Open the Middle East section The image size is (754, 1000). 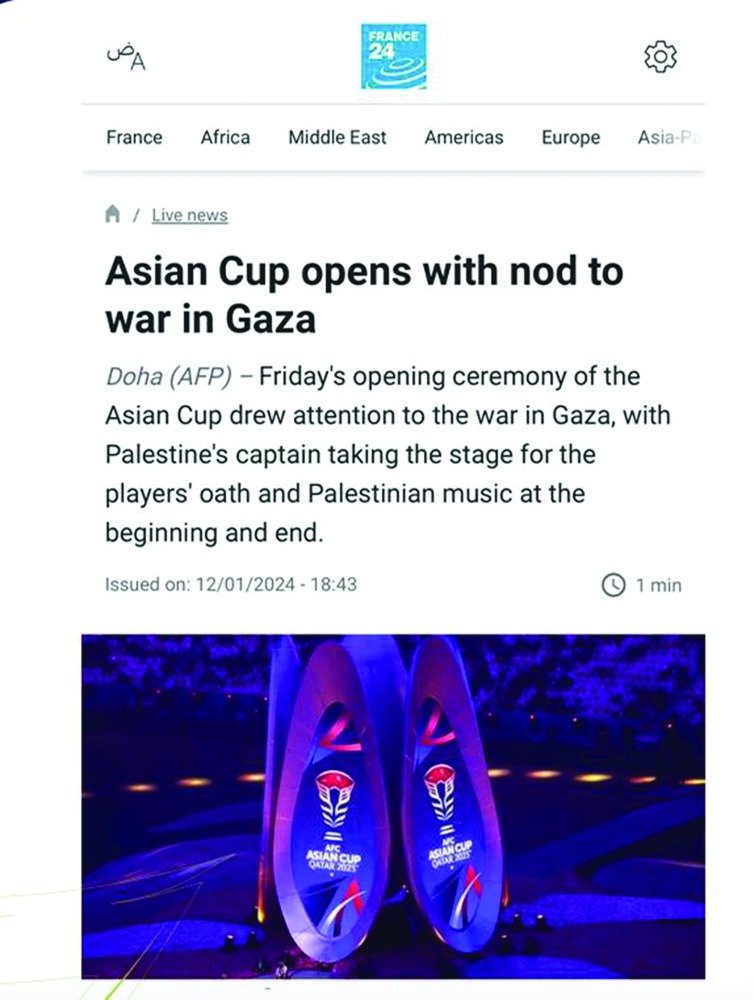(337, 138)
